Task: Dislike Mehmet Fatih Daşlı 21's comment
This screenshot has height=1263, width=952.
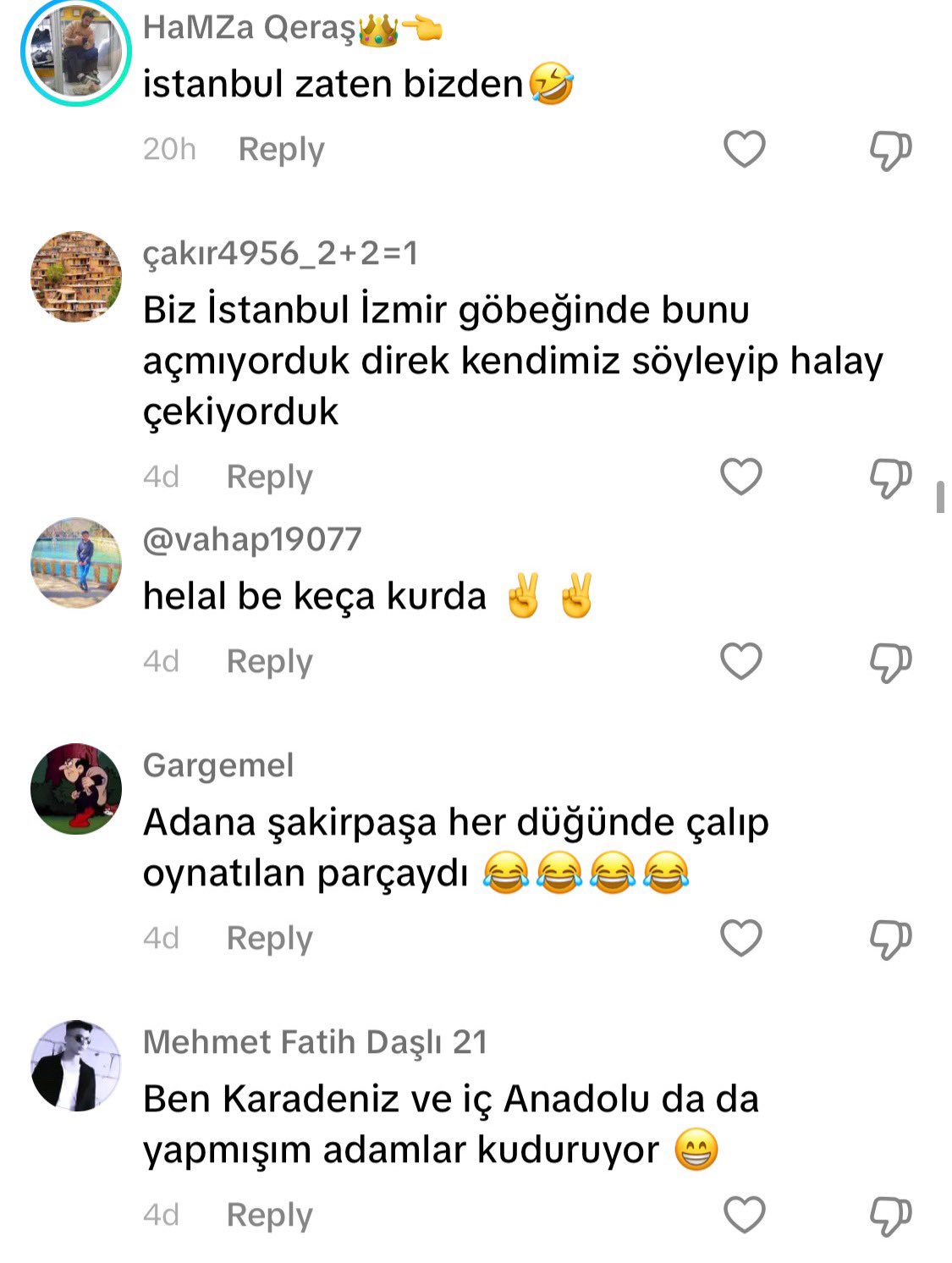Action: click(890, 1216)
